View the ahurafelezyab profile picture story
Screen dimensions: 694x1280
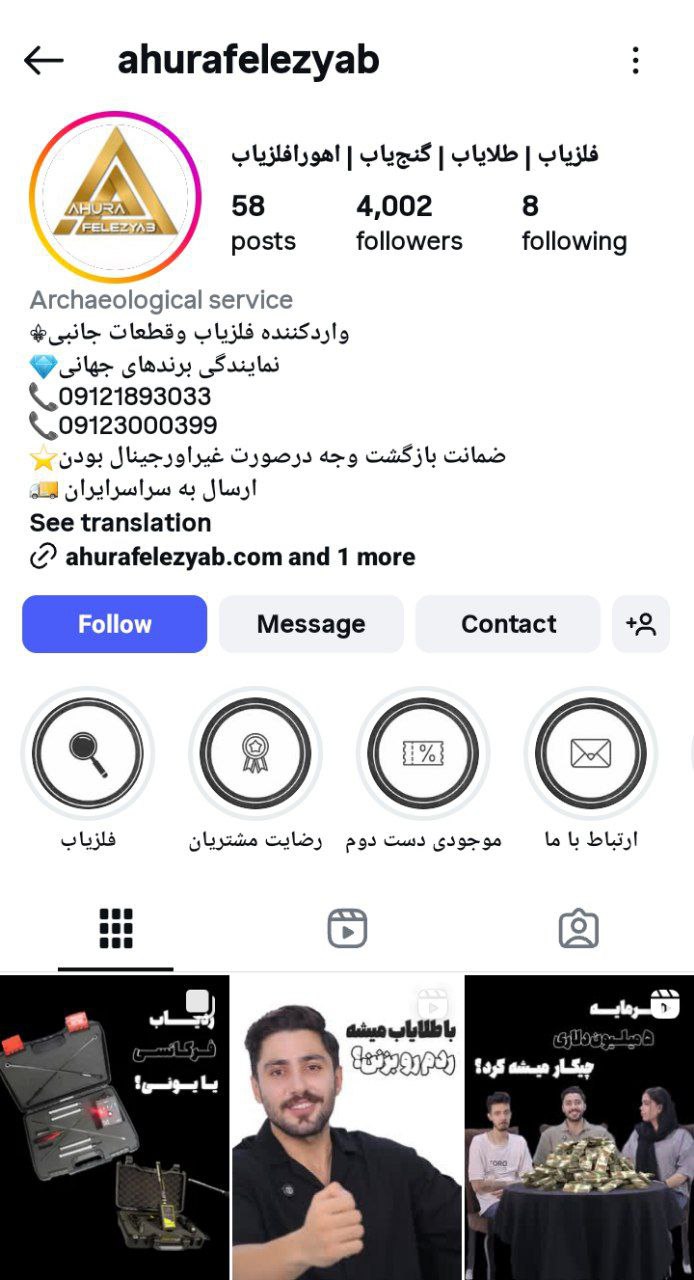[115, 197]
